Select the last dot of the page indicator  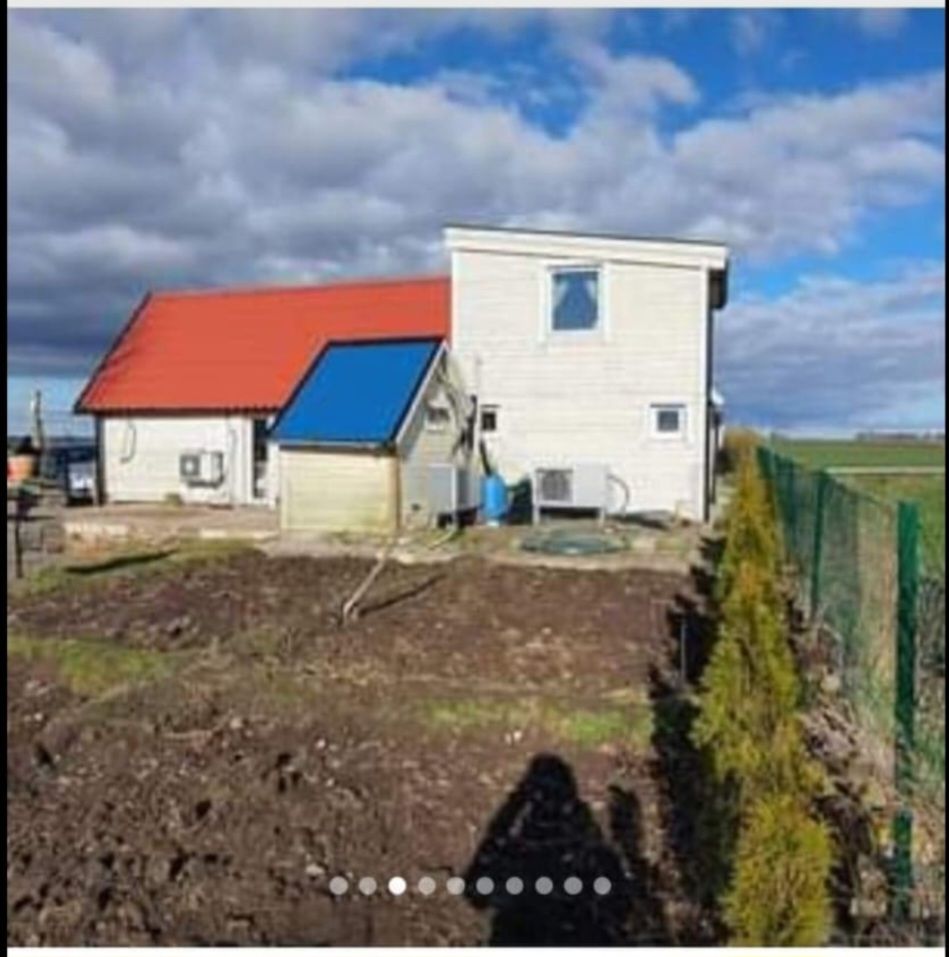tap(602, 885)
